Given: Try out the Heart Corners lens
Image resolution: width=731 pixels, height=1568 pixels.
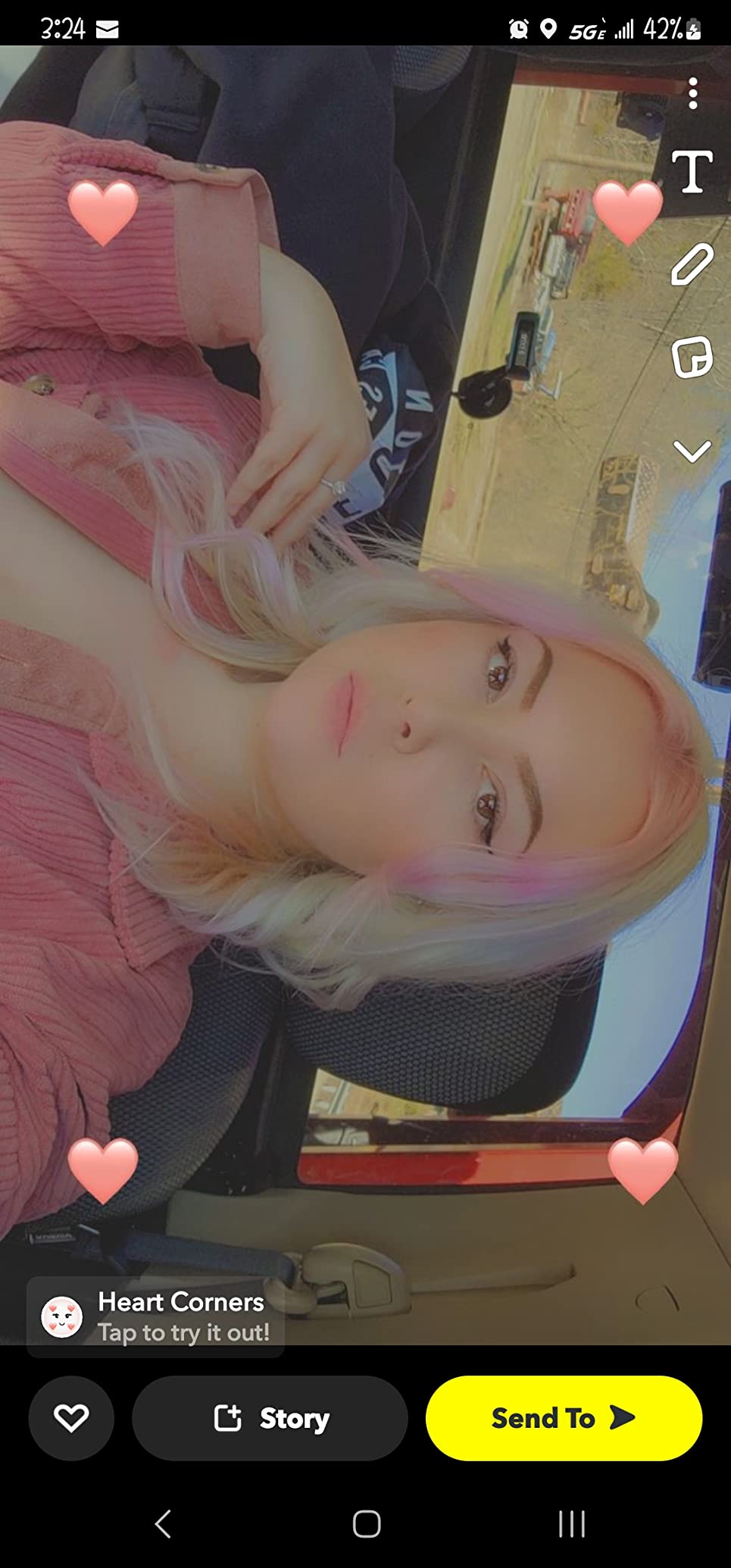Looking at the screenshot, I should pyautogui.click(x=156, y=1317).
